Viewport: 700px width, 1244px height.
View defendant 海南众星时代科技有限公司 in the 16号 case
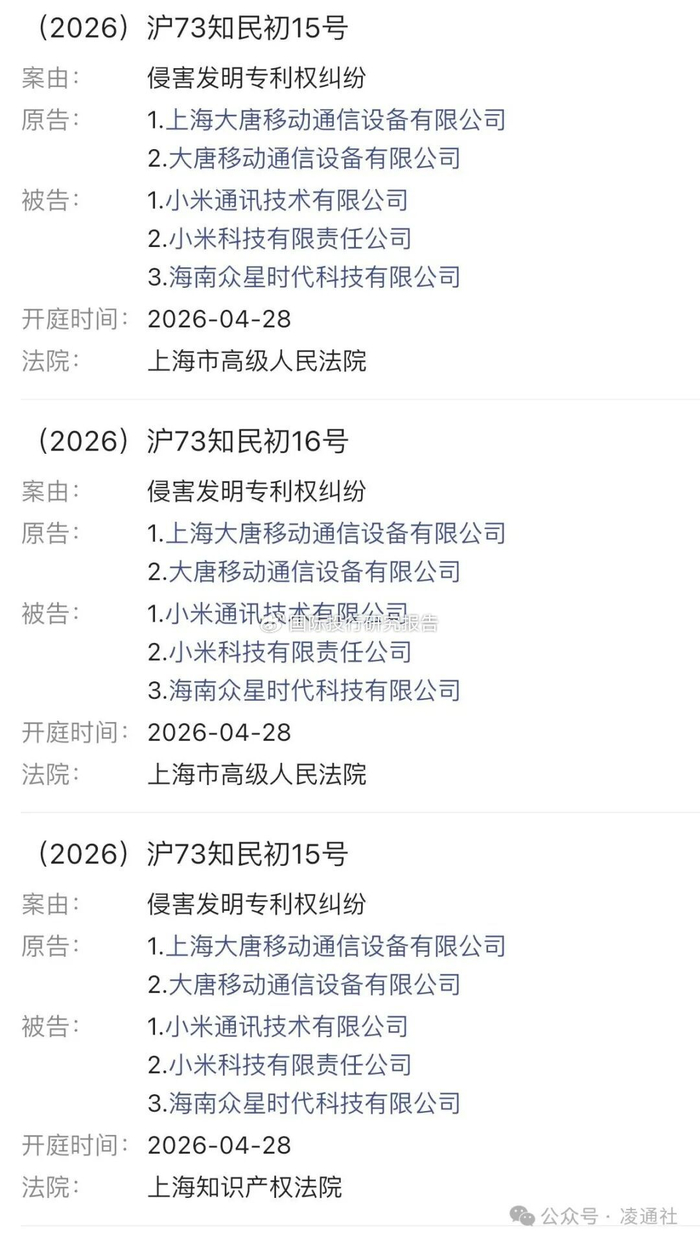313,690
